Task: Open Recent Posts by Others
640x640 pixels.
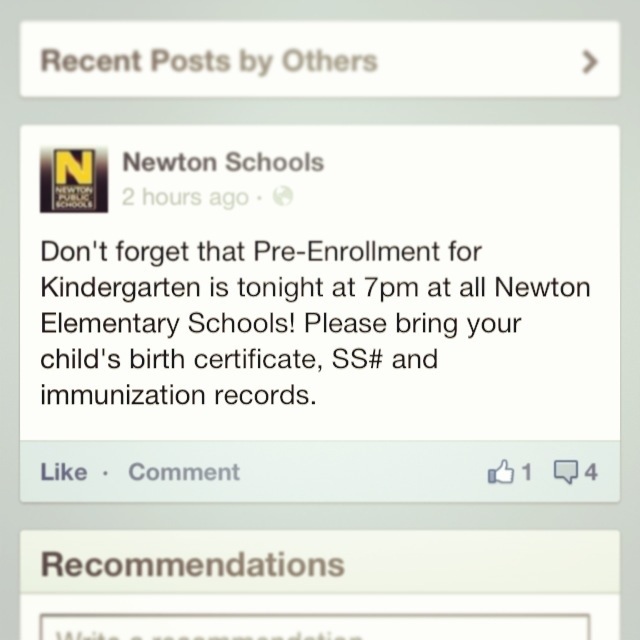Action: tap(319, 62)
